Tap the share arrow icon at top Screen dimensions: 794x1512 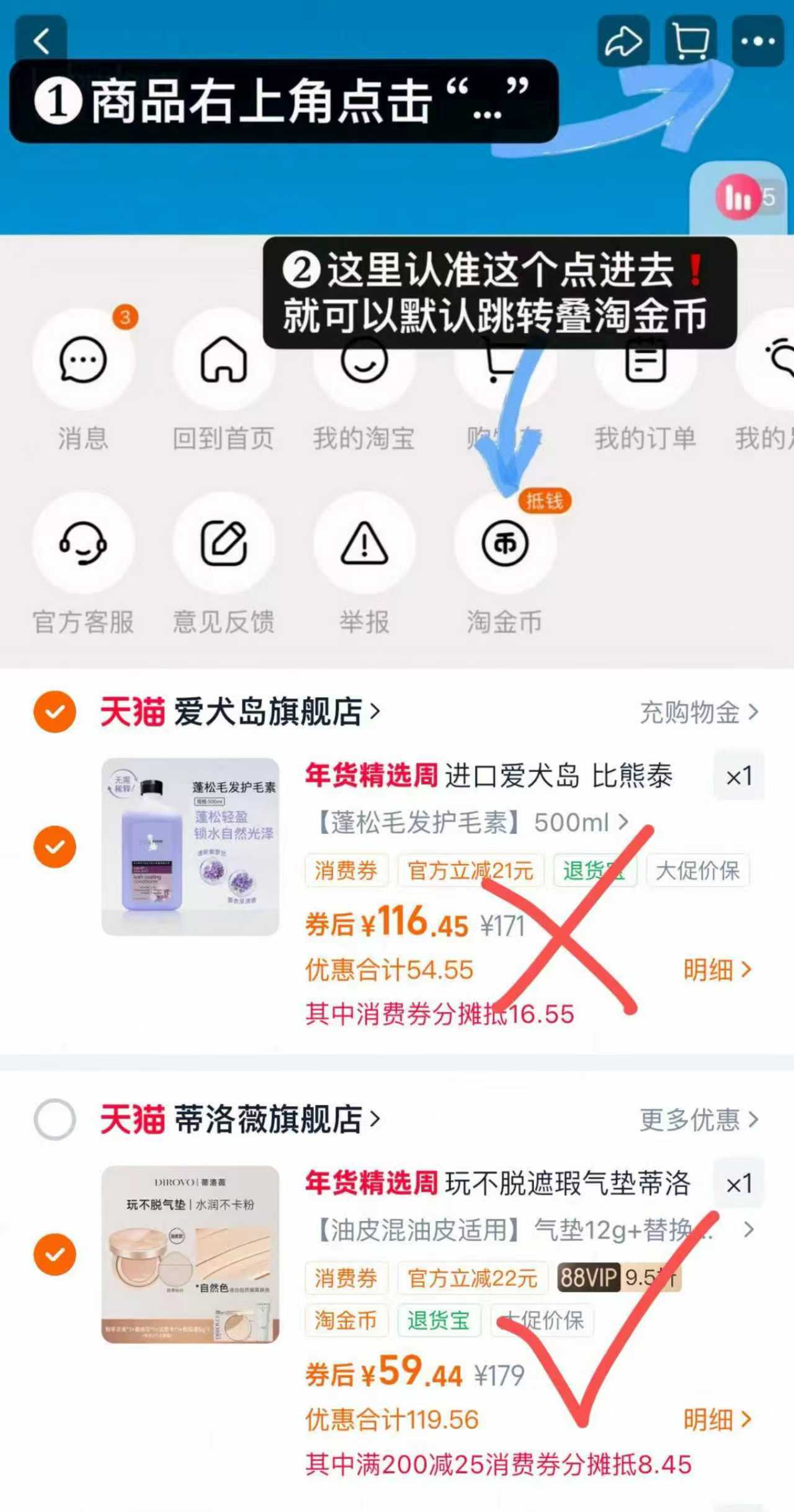point(625,42)
